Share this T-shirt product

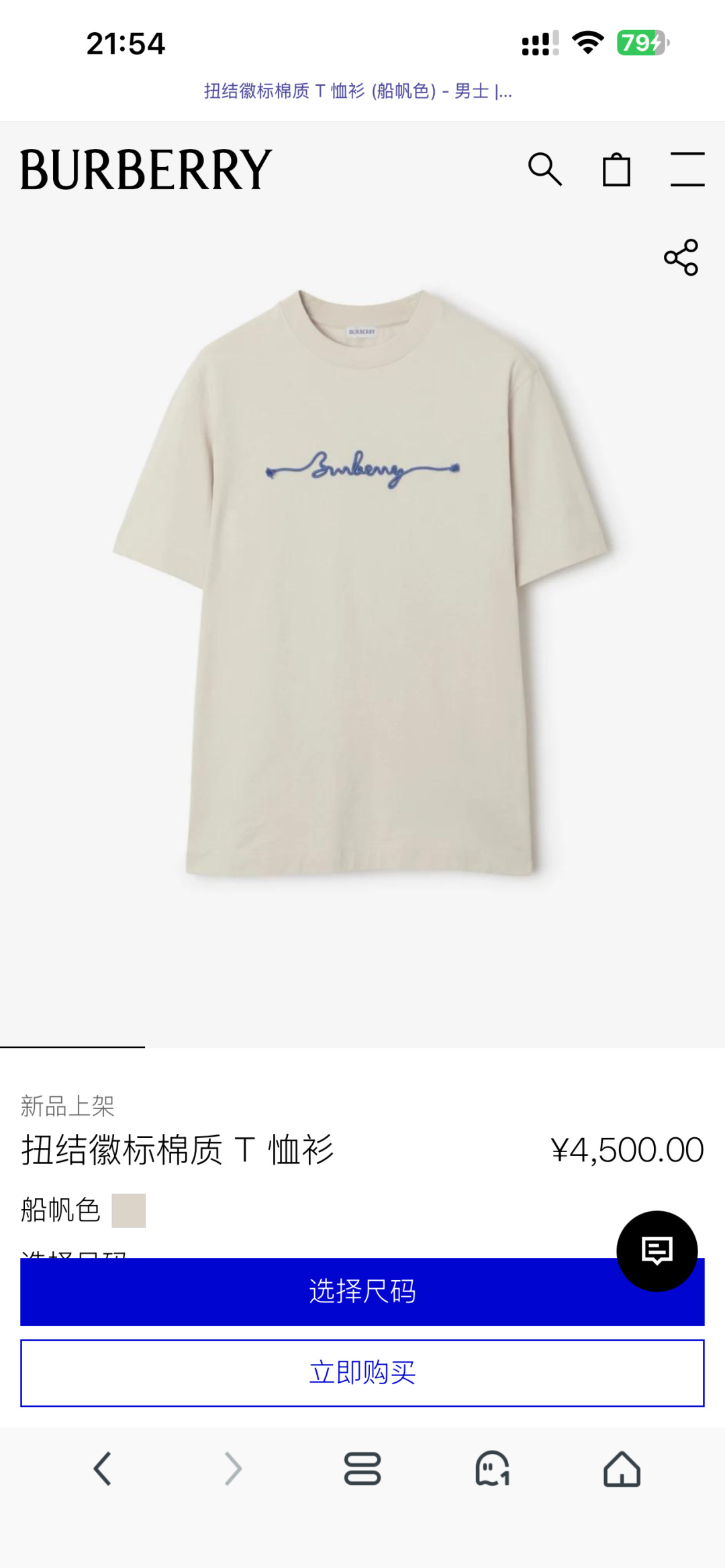coord(681,257)
